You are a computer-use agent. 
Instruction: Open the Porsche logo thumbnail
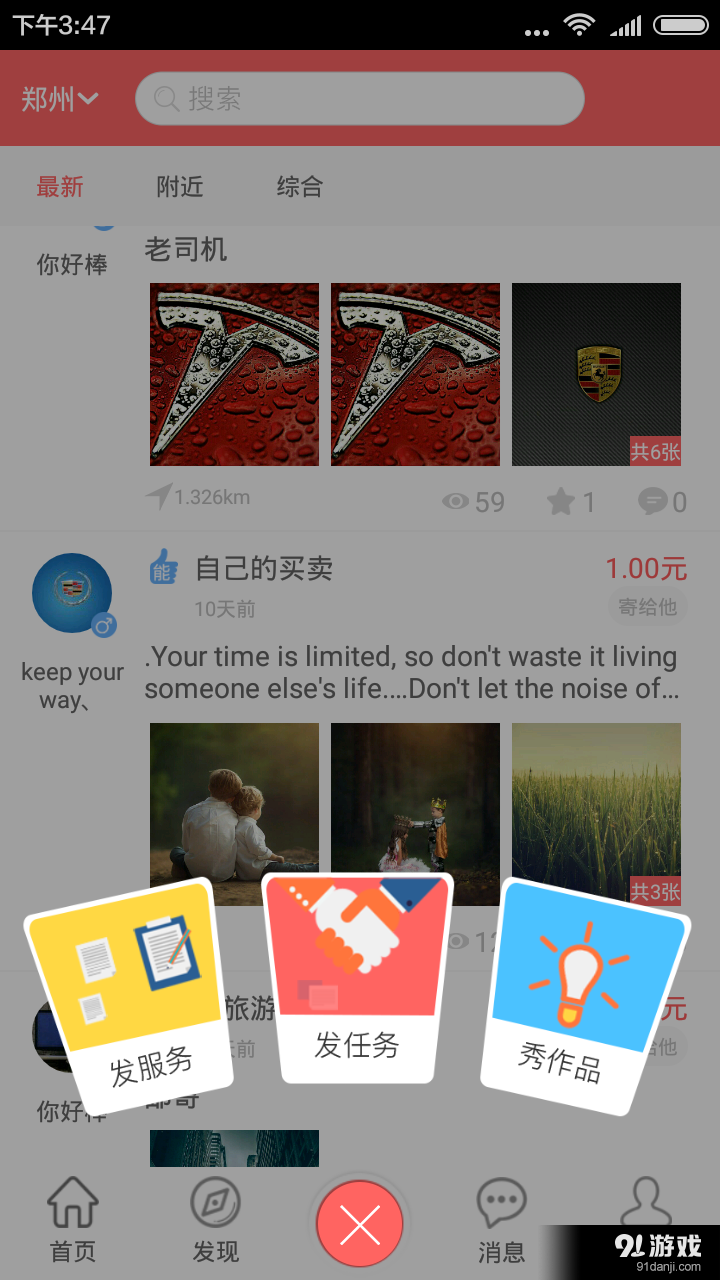point(596,374)
